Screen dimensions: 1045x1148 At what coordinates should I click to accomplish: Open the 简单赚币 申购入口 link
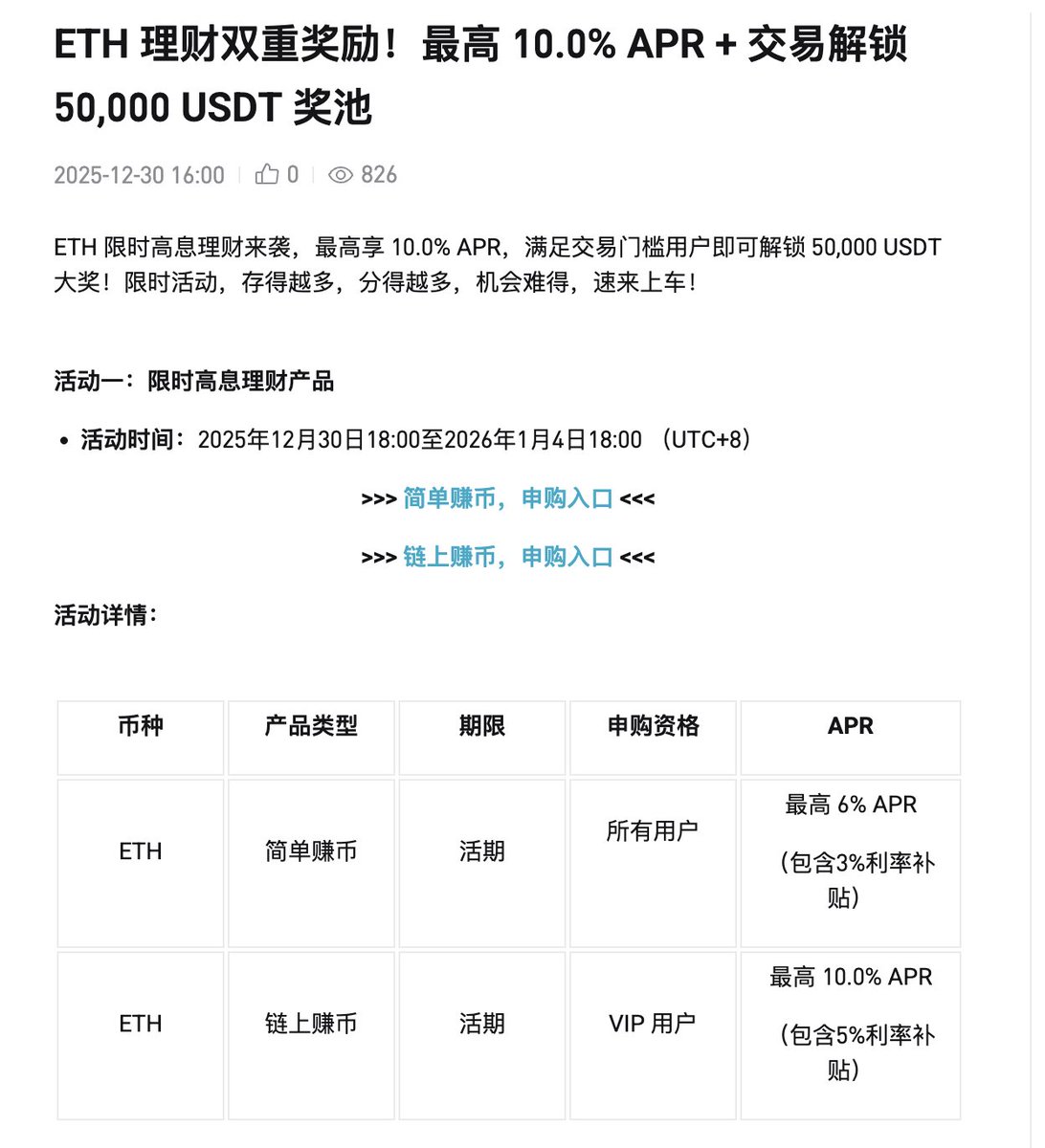click(507, 498)
